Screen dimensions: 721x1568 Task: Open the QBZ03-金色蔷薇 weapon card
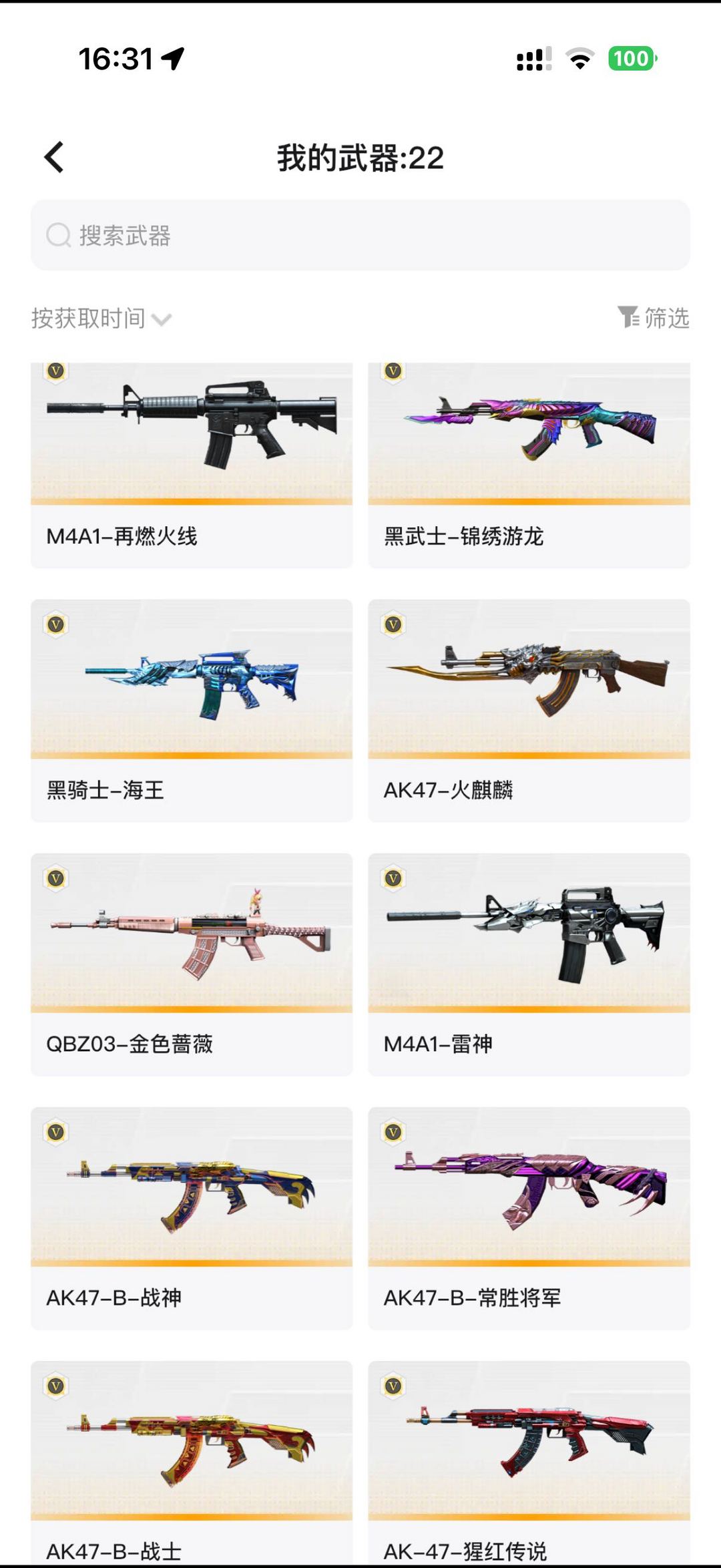192,964
